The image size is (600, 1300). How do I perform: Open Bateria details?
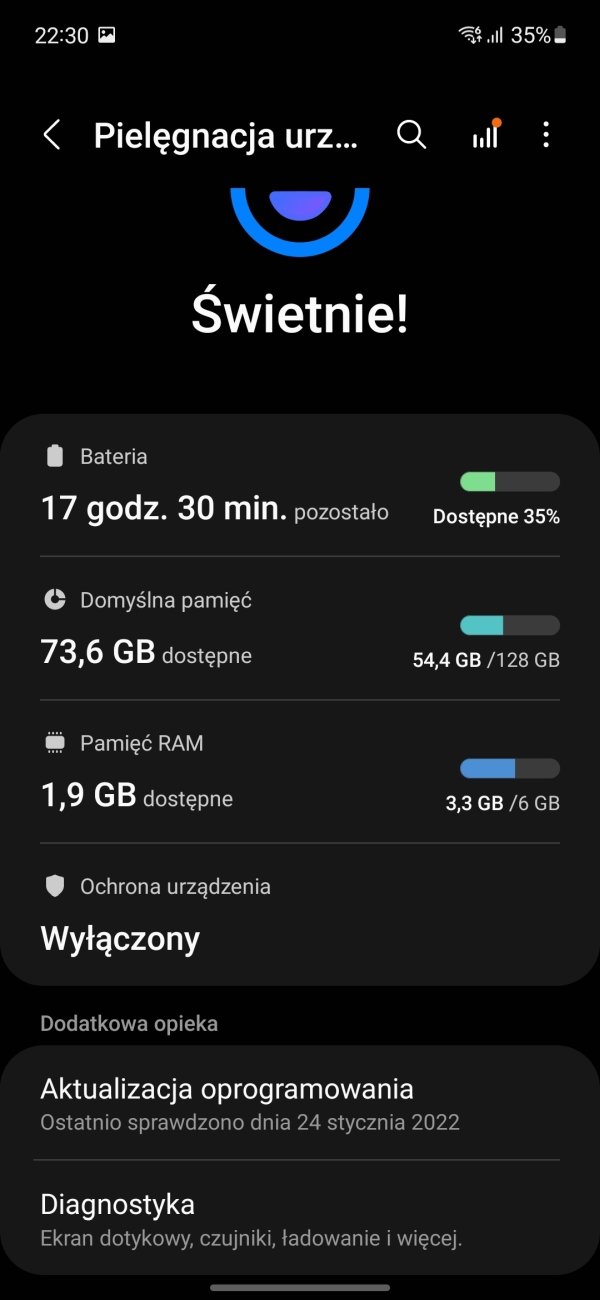[300, 486]
